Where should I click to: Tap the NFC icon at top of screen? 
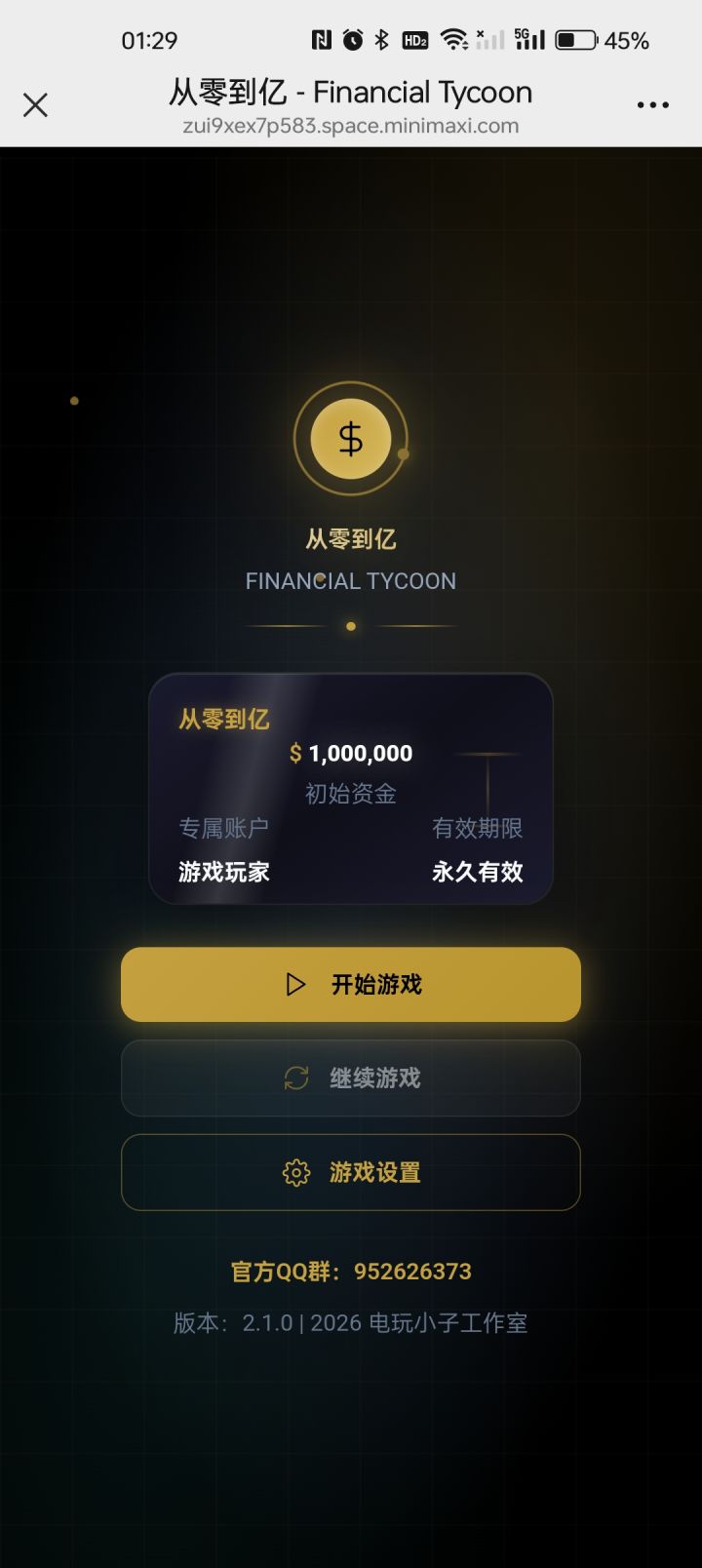point(323,41)
